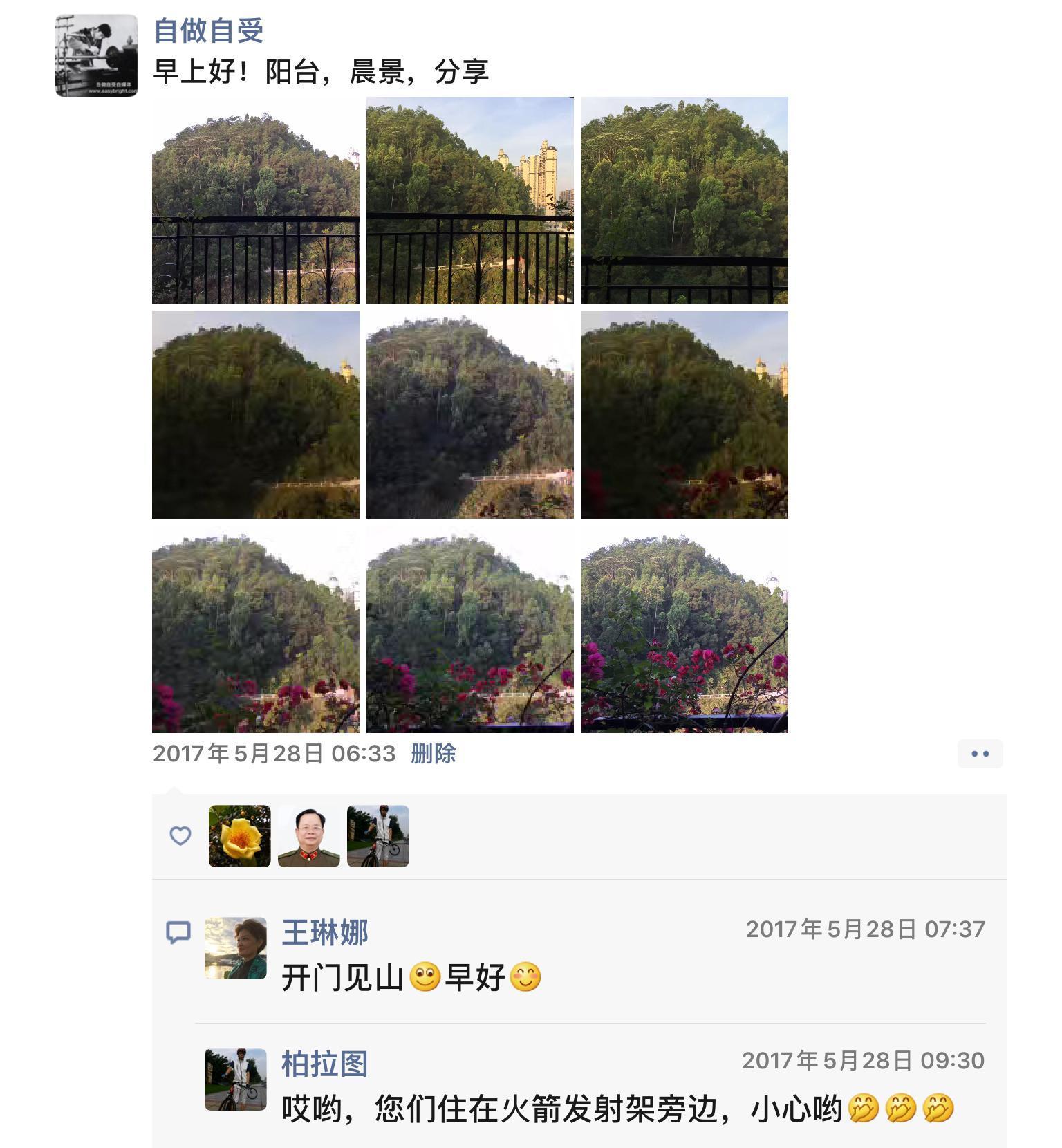Open 柏拉图's profile name
The height and width of the screenshot is (1148, 1062).
[x=324, y=1064]
